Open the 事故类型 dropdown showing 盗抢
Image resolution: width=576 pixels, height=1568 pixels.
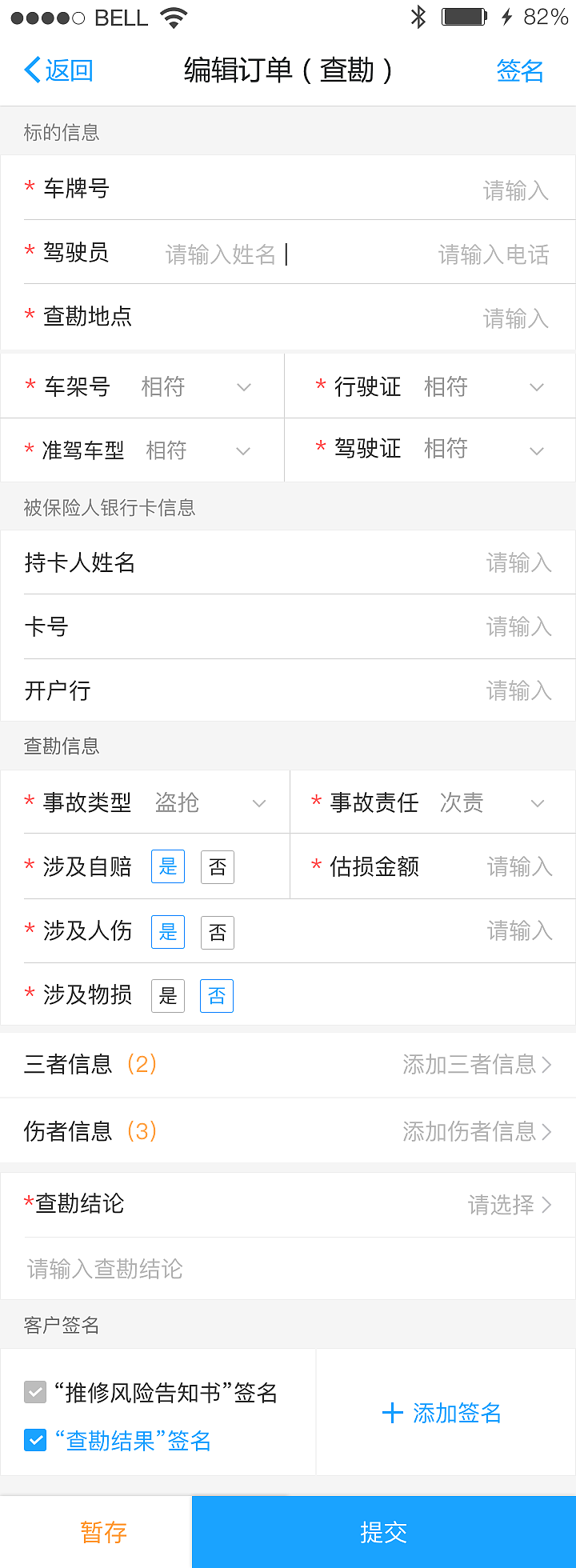tap(258, 802)
